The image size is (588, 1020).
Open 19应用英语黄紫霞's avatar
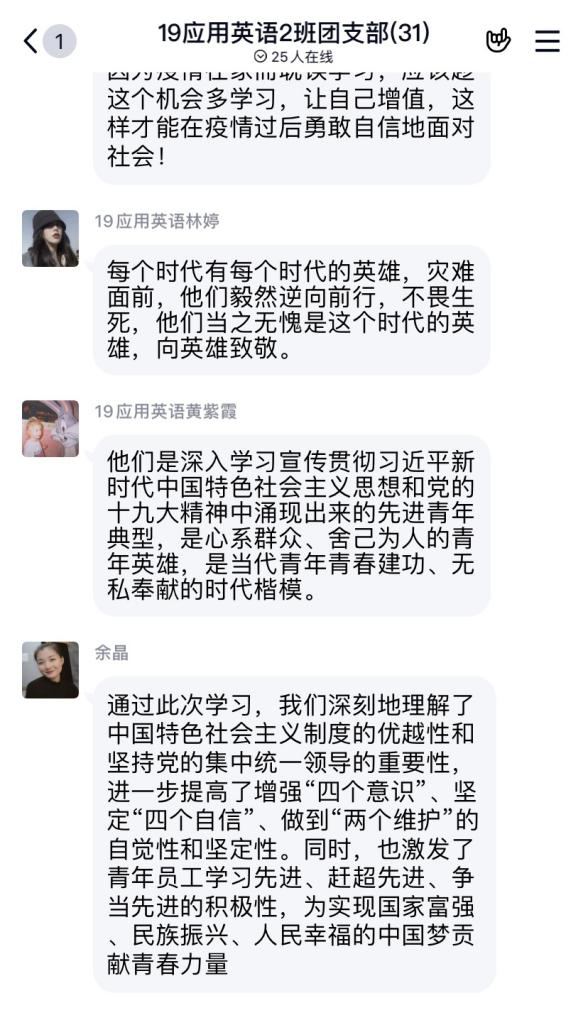coord(50,428)
